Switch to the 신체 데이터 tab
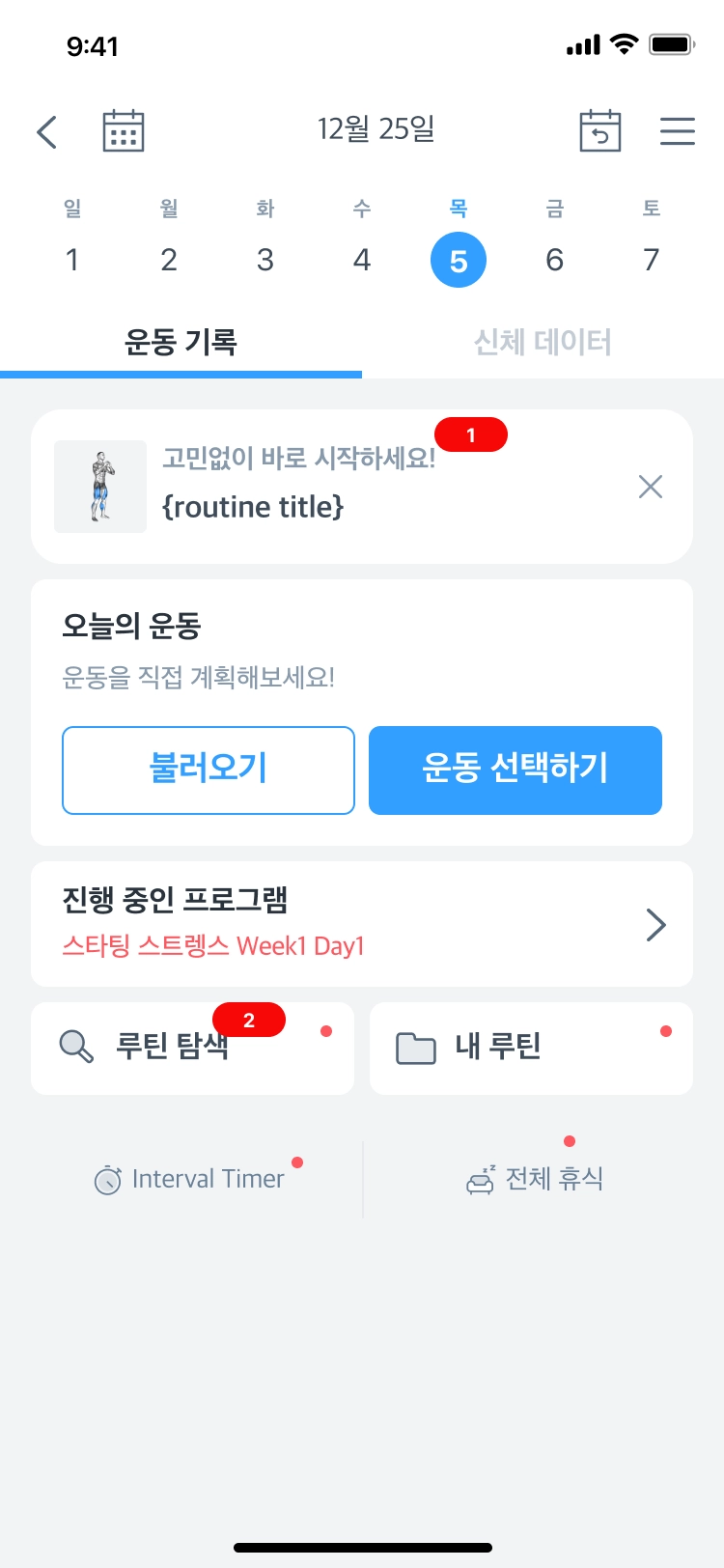Image resolution: width=724 pixels, height=1568 pixels. click(543, 342)
